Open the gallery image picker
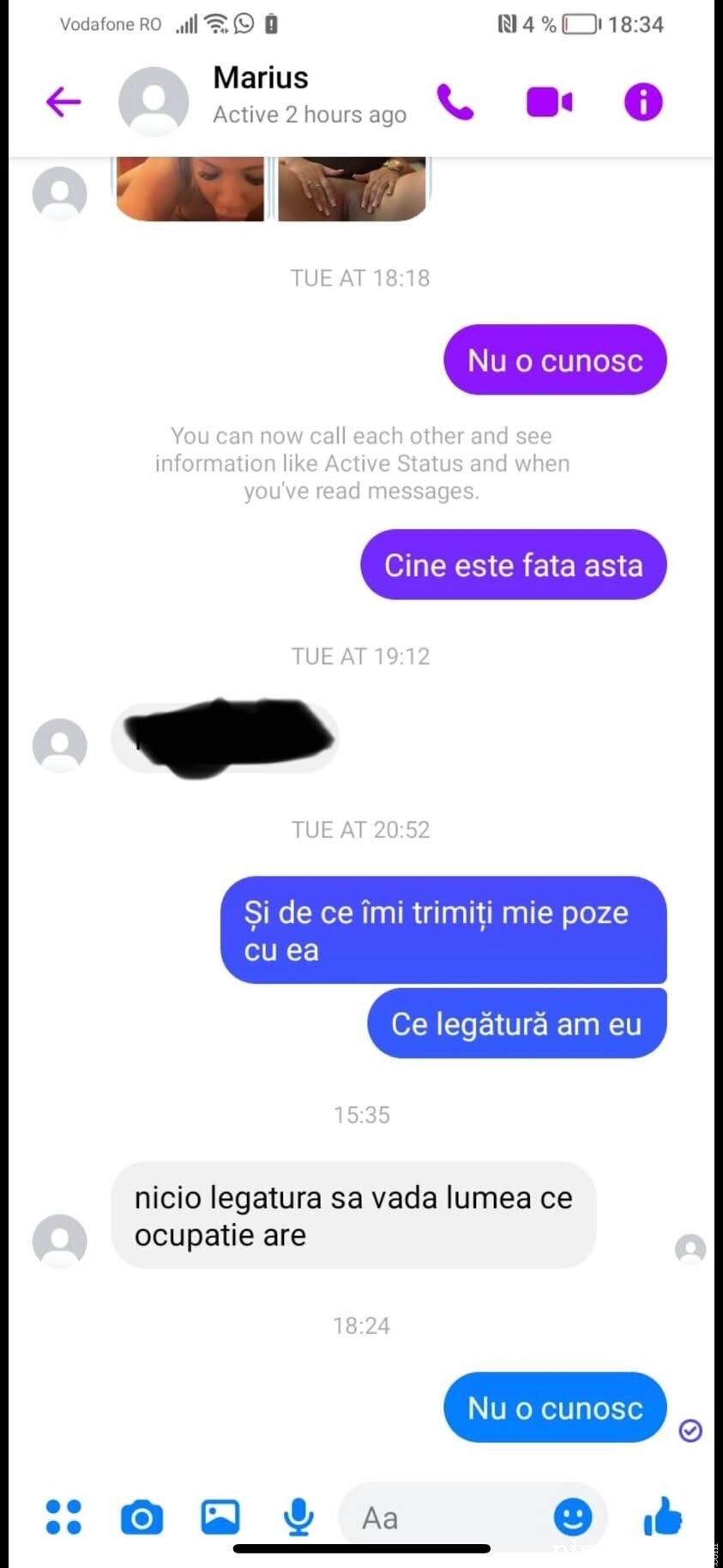This screenshot has height=1568, width=723. 220,1517
